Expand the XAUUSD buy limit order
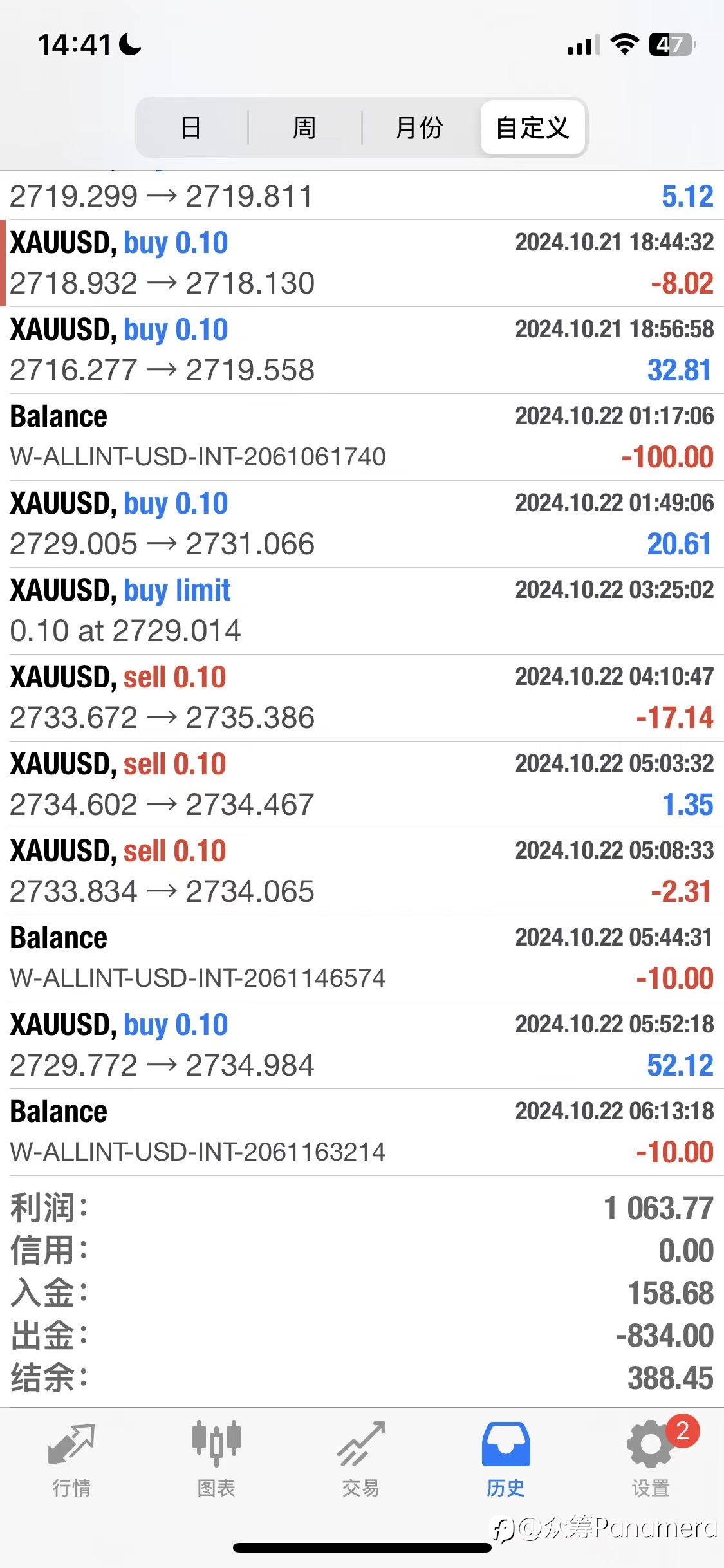Viewport: 724px width, 1568px height. (x=362, y=611)
